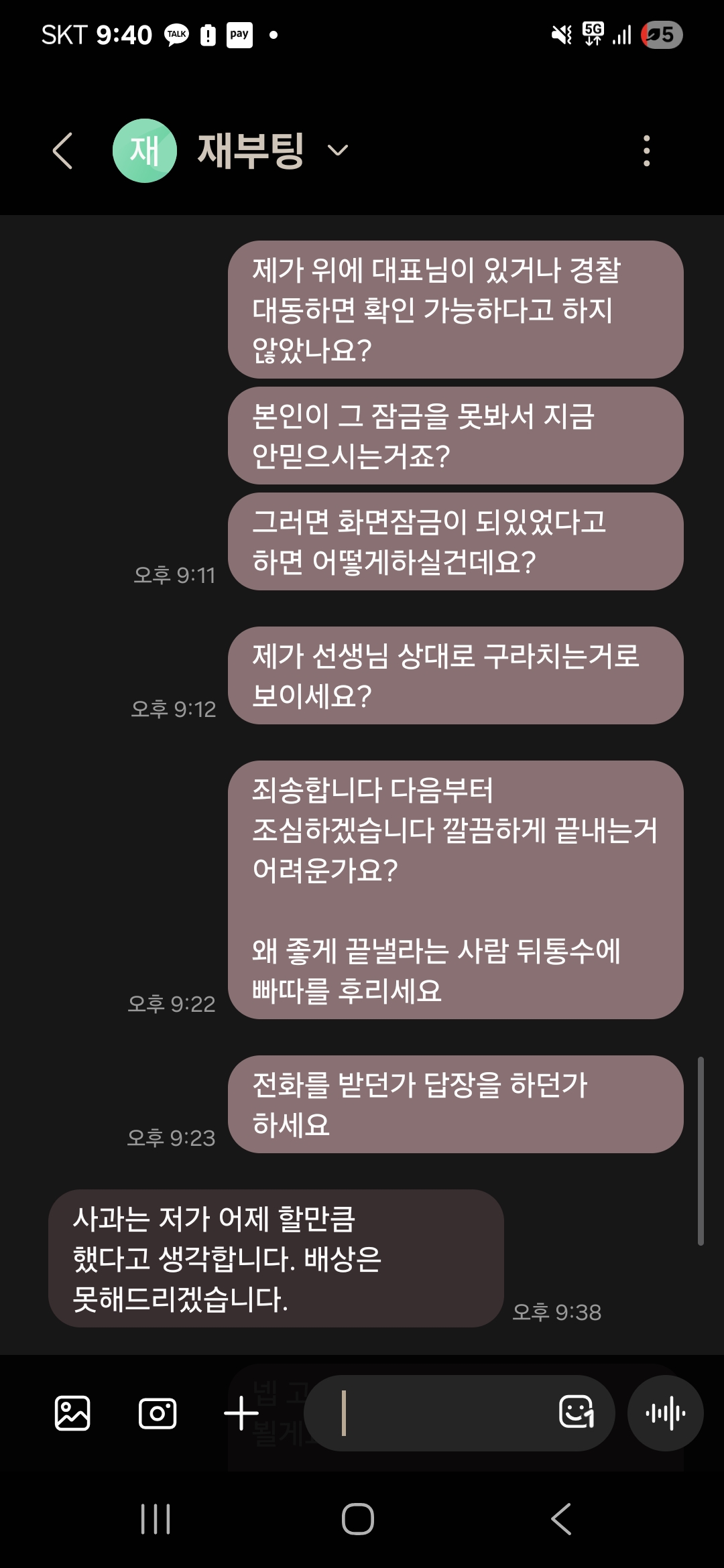Open the plus attachment options
This screenshot has width=724, height=1568.
[241, 1413]
